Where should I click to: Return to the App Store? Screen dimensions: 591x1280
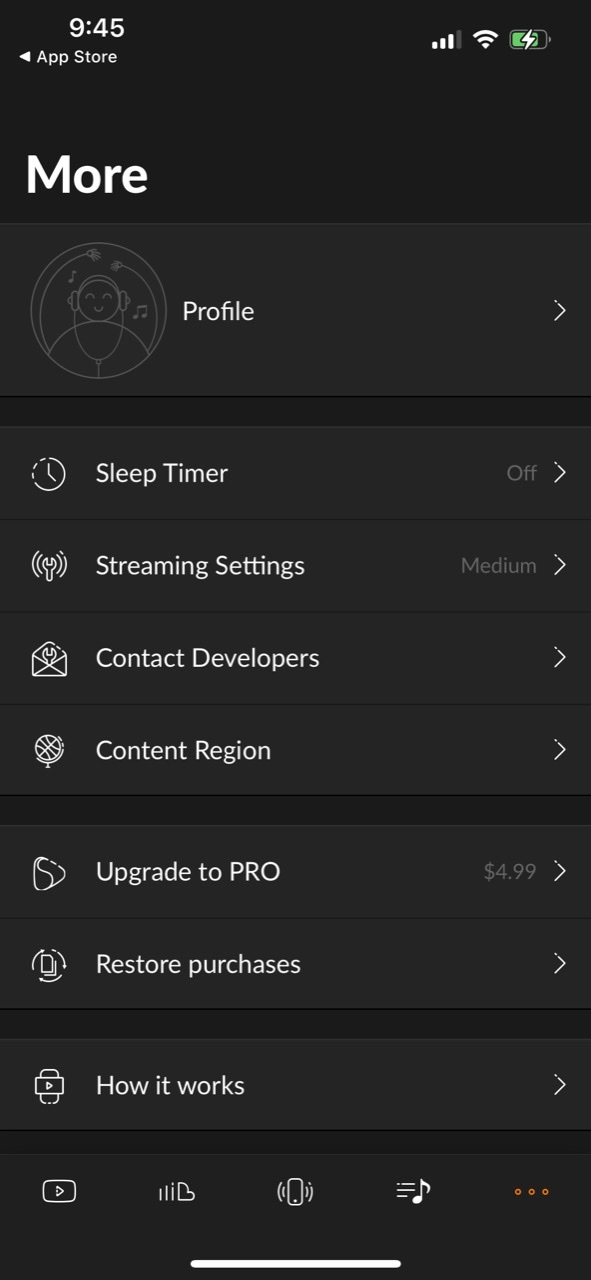68,57
